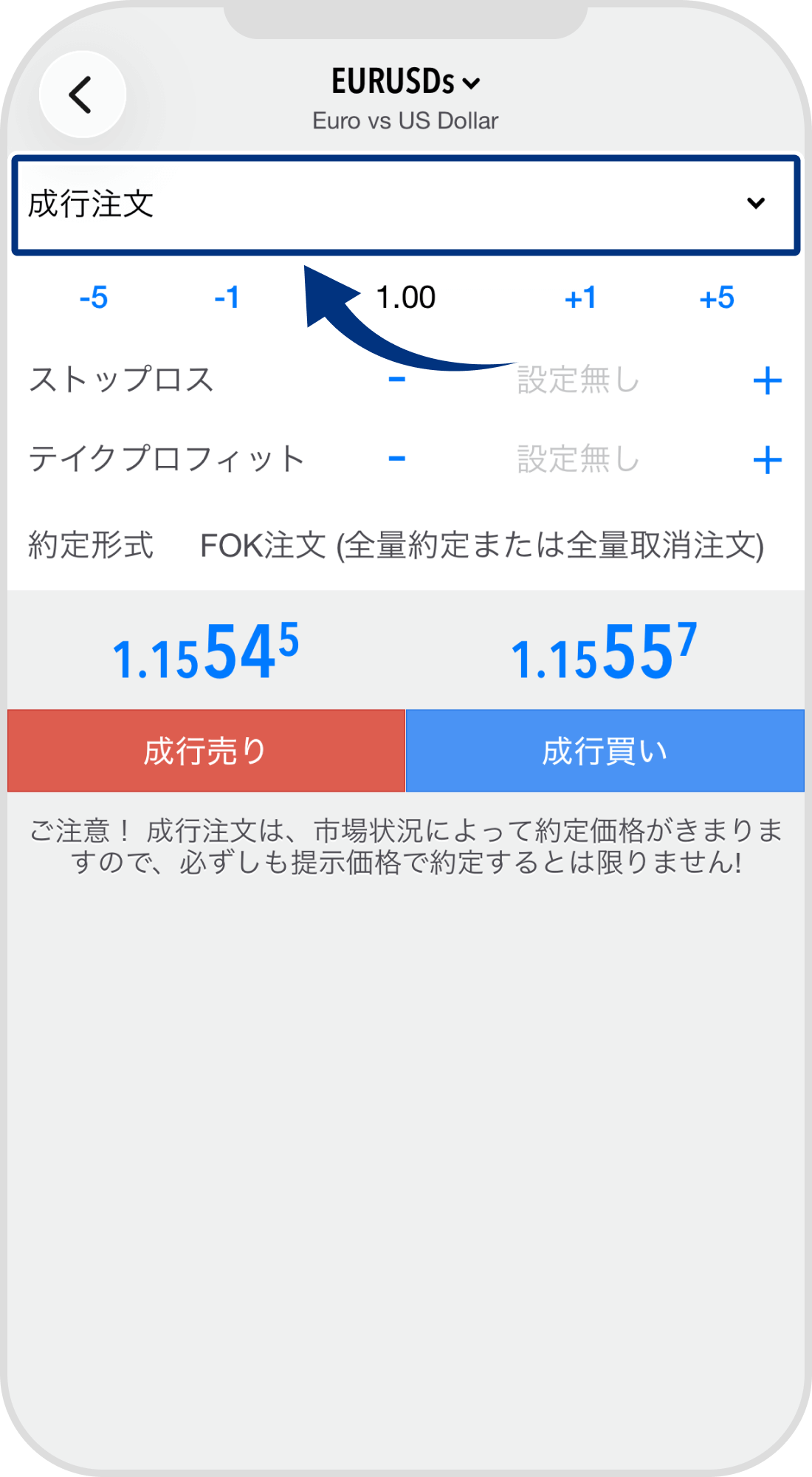The image size is (812, 1477).
Task: Decrease volume by 5 lots
Action: pyautogui.click(x=94, y=298)
